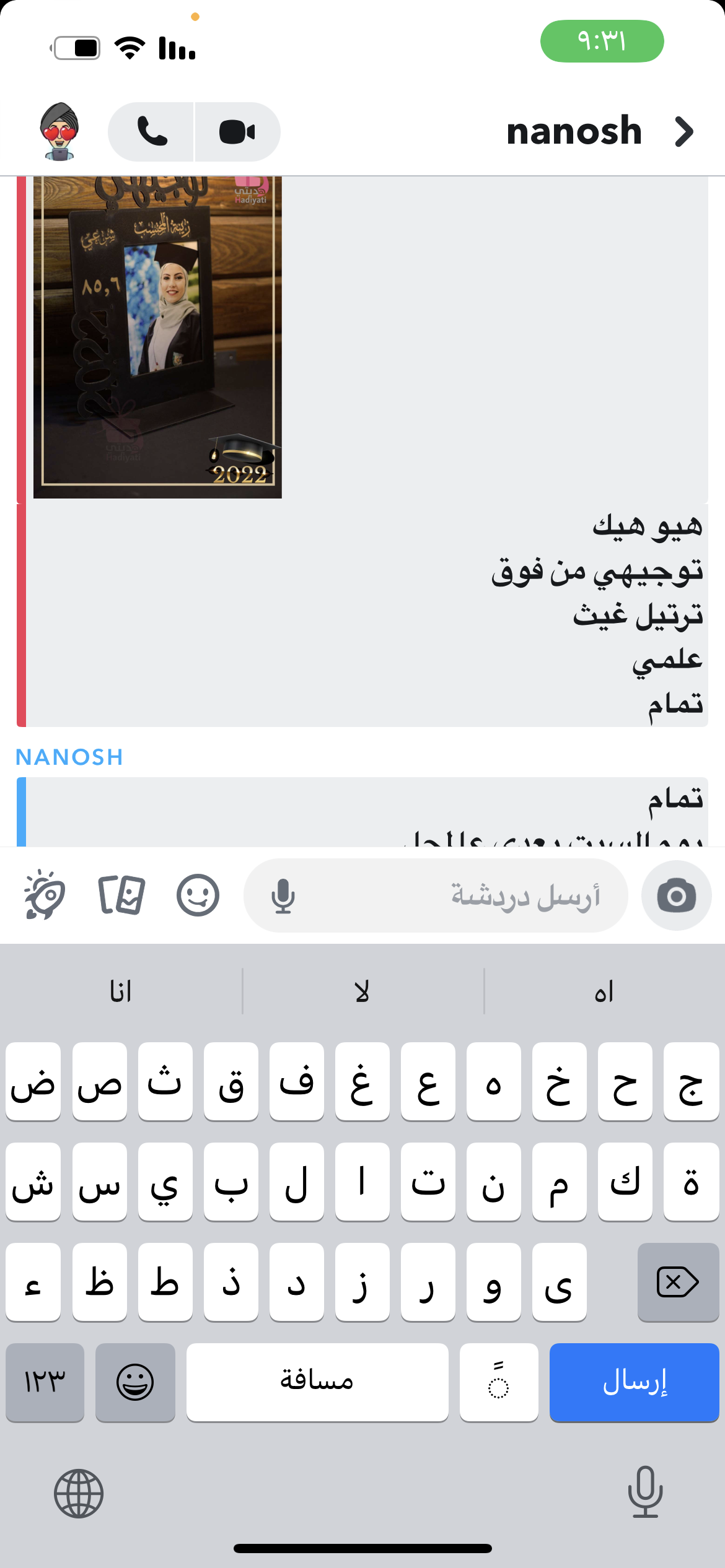This screenshot has height=1568, width=725.
Task: Focus the 'أرسل دردشة' message field
Action: [471, 895]
